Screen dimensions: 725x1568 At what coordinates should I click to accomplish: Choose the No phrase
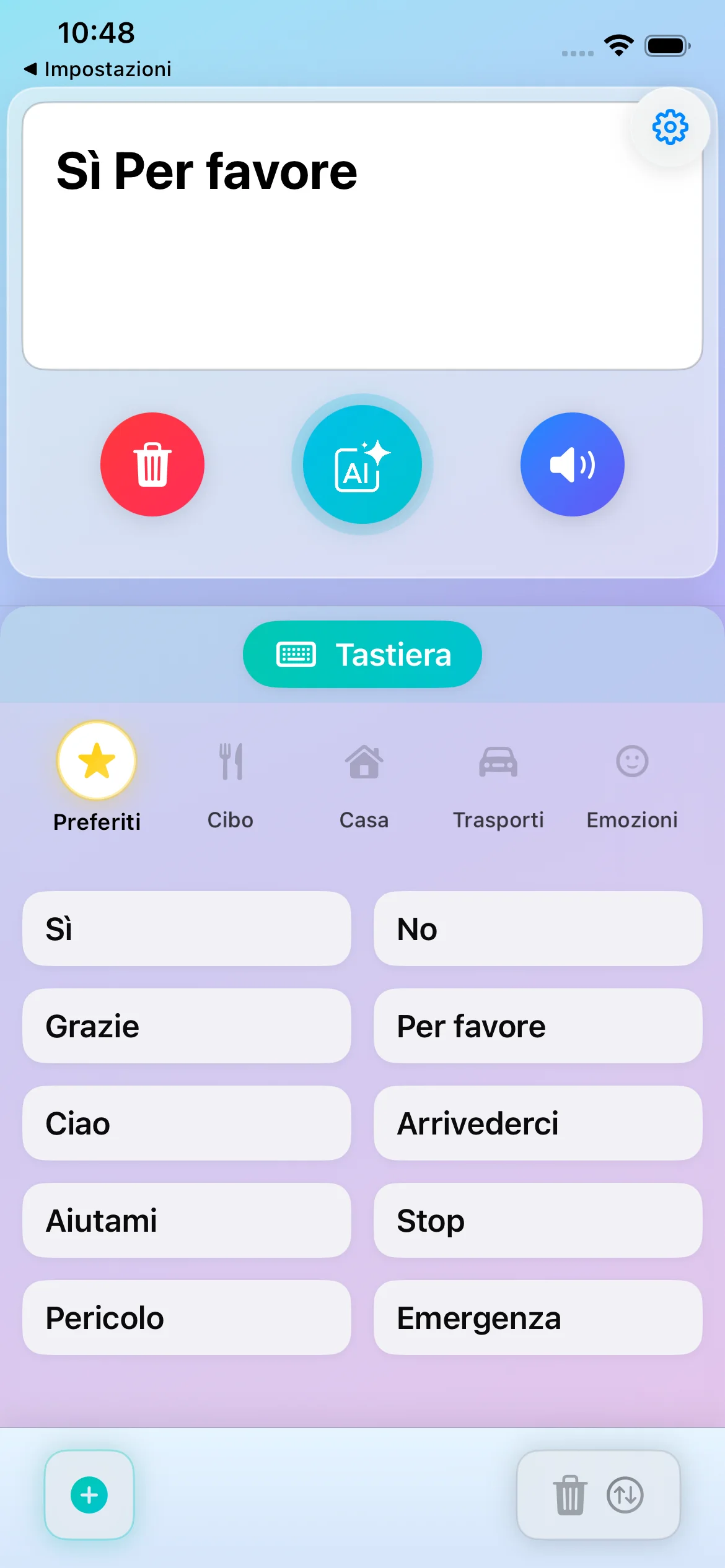[538, 929]
